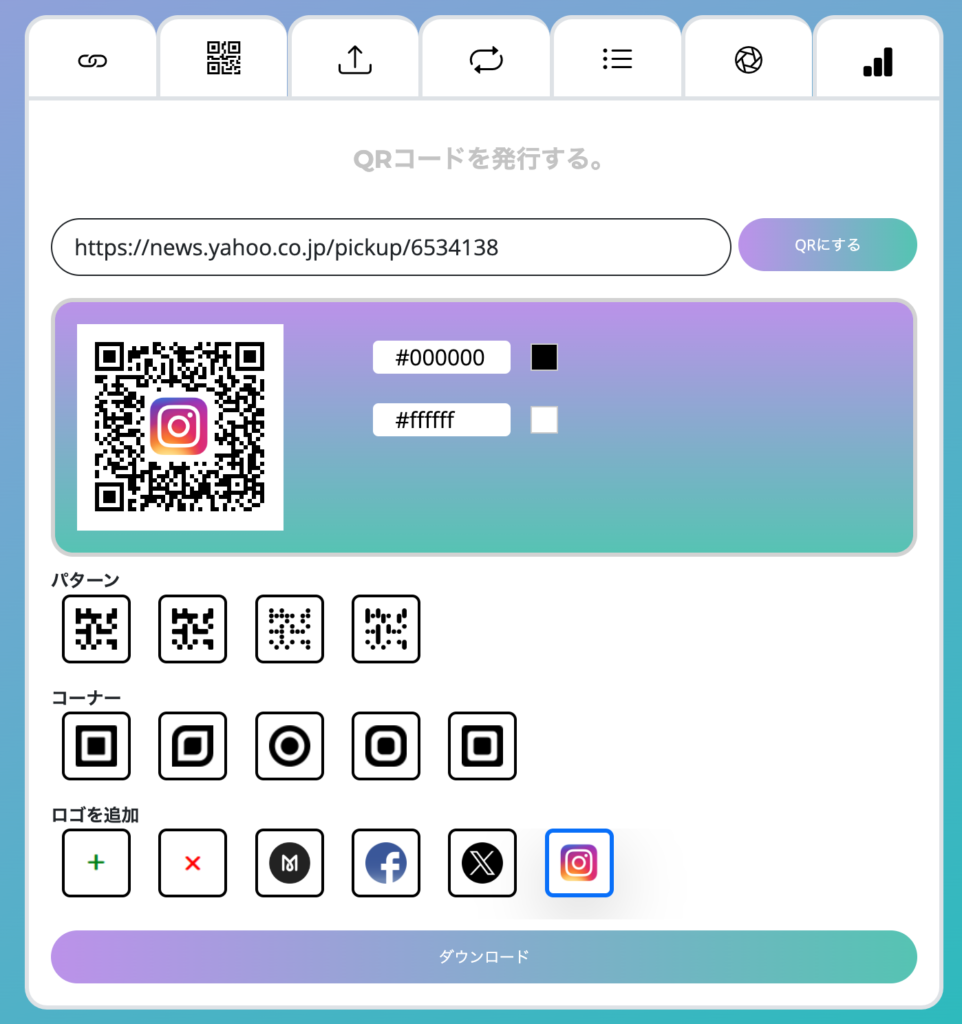Switch to the list tab
Viewport: 962px width, 1024px height.
(617, 60)
